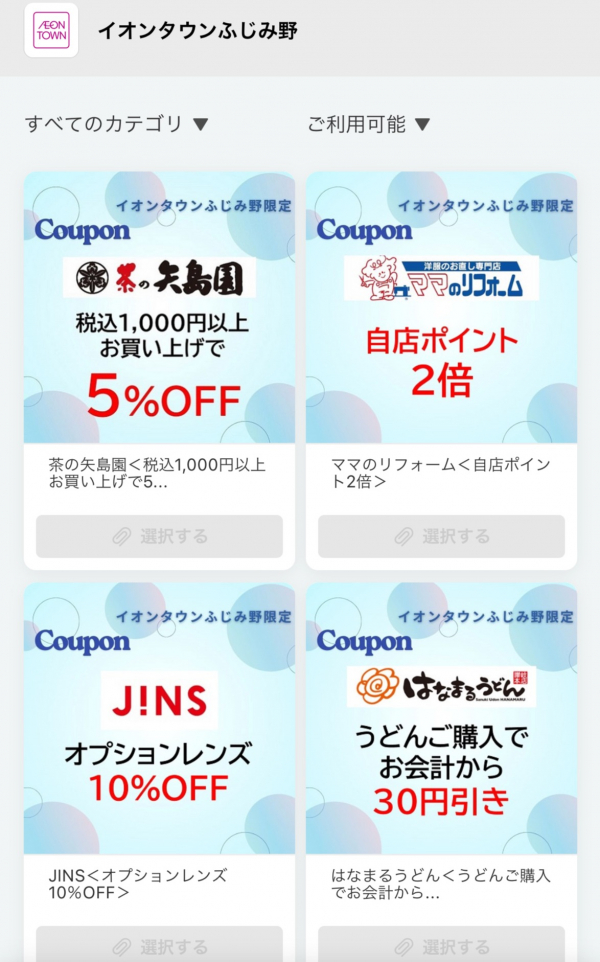Open the 茶の矢島園 5%OFF coupon
The image size is (600, 962).
pyautogui.click(x=159, y=308)
